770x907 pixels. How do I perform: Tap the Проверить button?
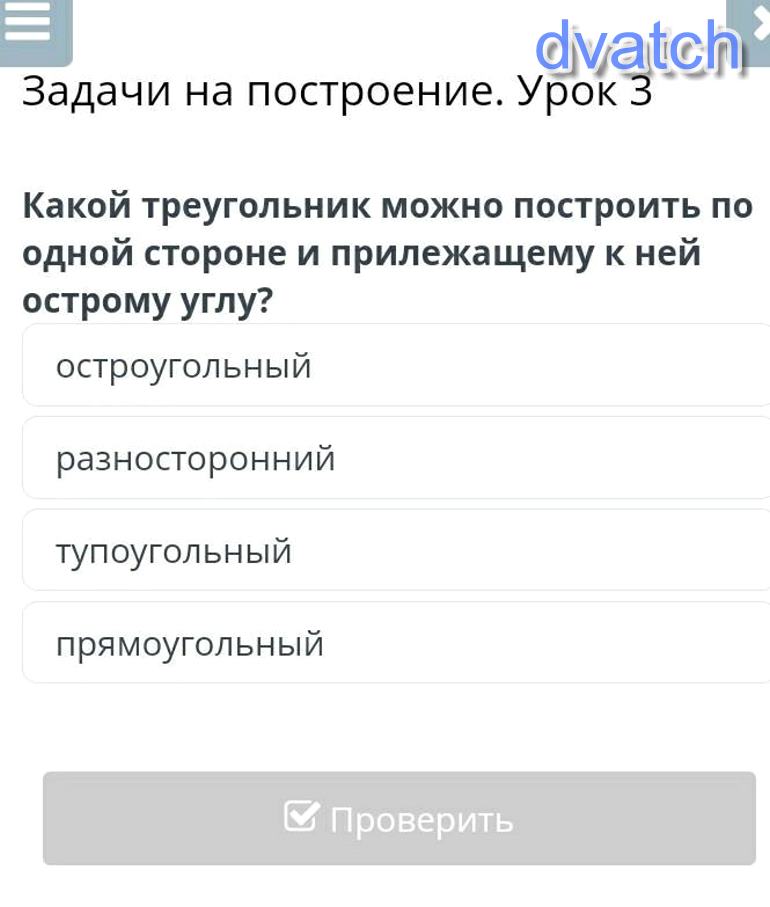(399, 819)
